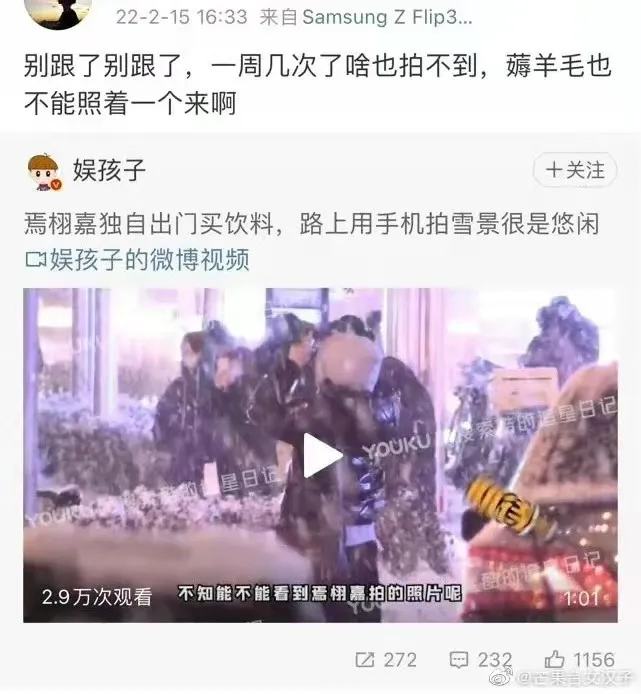Image resolution: width=641 pixels, height=694 pixels.
Task: Play the embedded Weibo video
Action: click(322, 456)
